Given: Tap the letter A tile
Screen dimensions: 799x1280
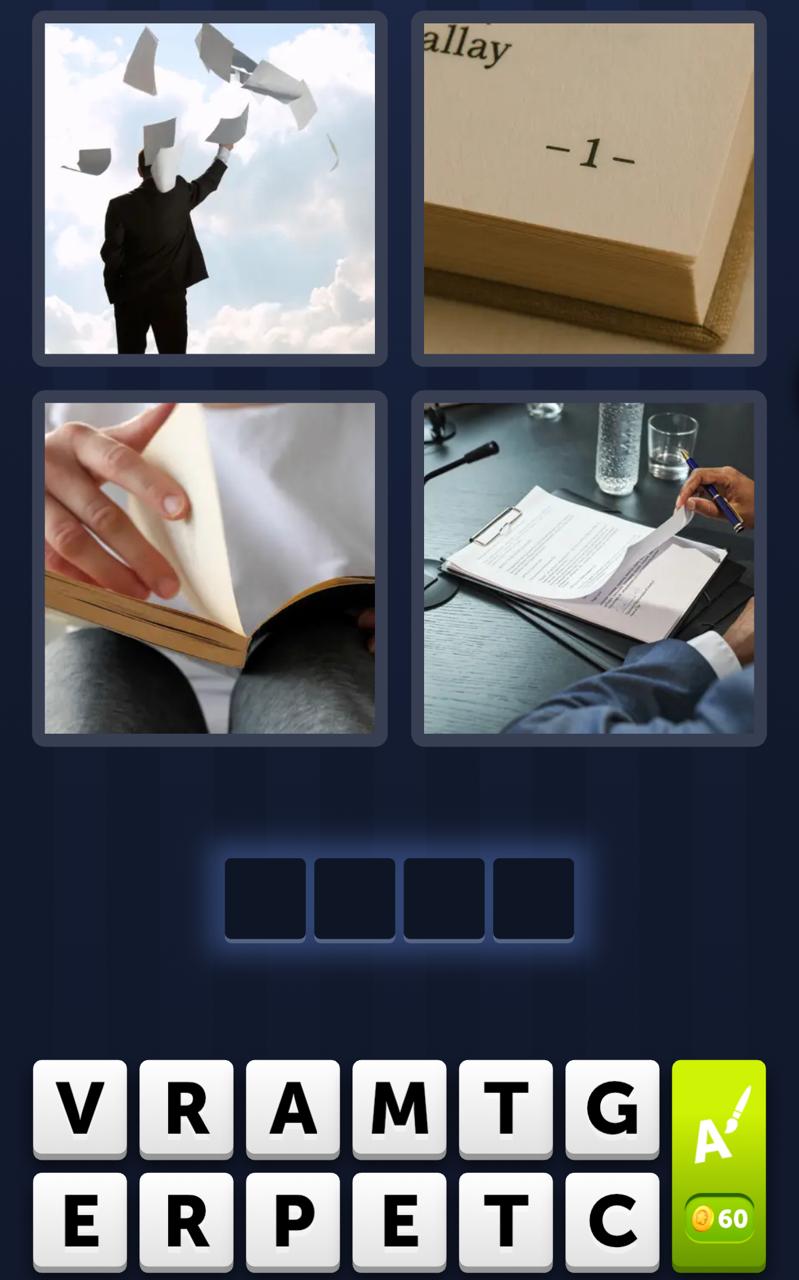Looking at the screenshot, I should coord(292,1108).
